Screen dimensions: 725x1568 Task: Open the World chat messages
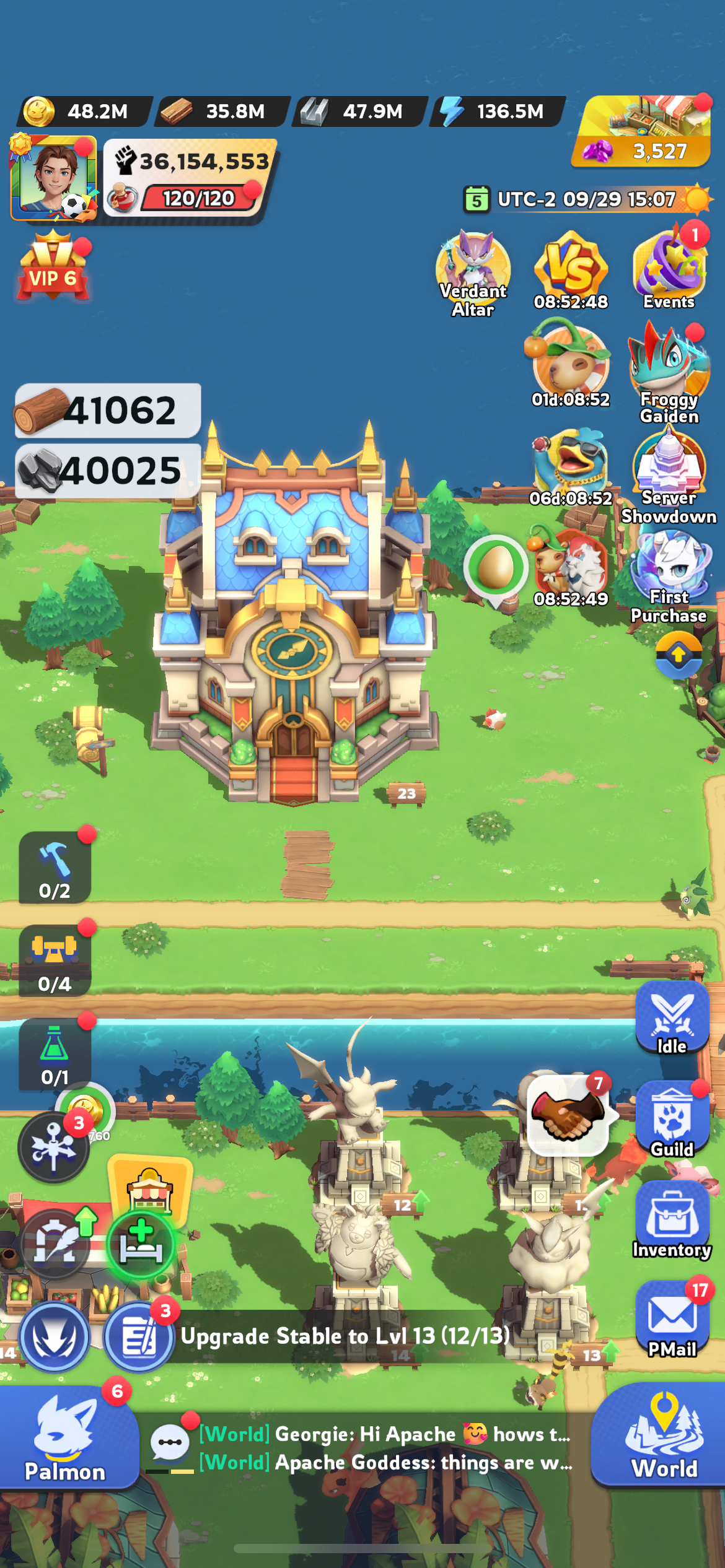click(384, 1448)
